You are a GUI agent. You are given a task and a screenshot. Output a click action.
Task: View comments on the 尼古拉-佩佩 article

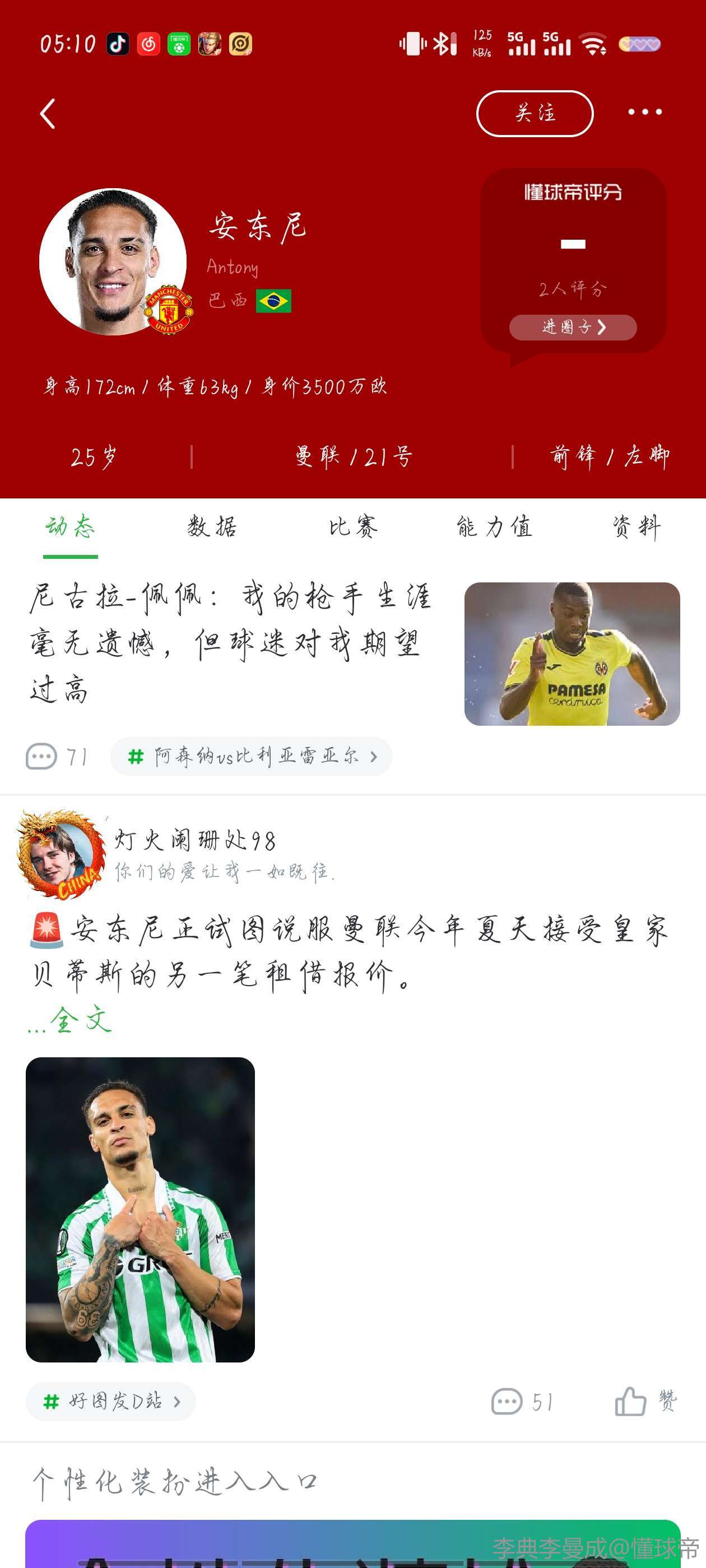coord(56,757)
